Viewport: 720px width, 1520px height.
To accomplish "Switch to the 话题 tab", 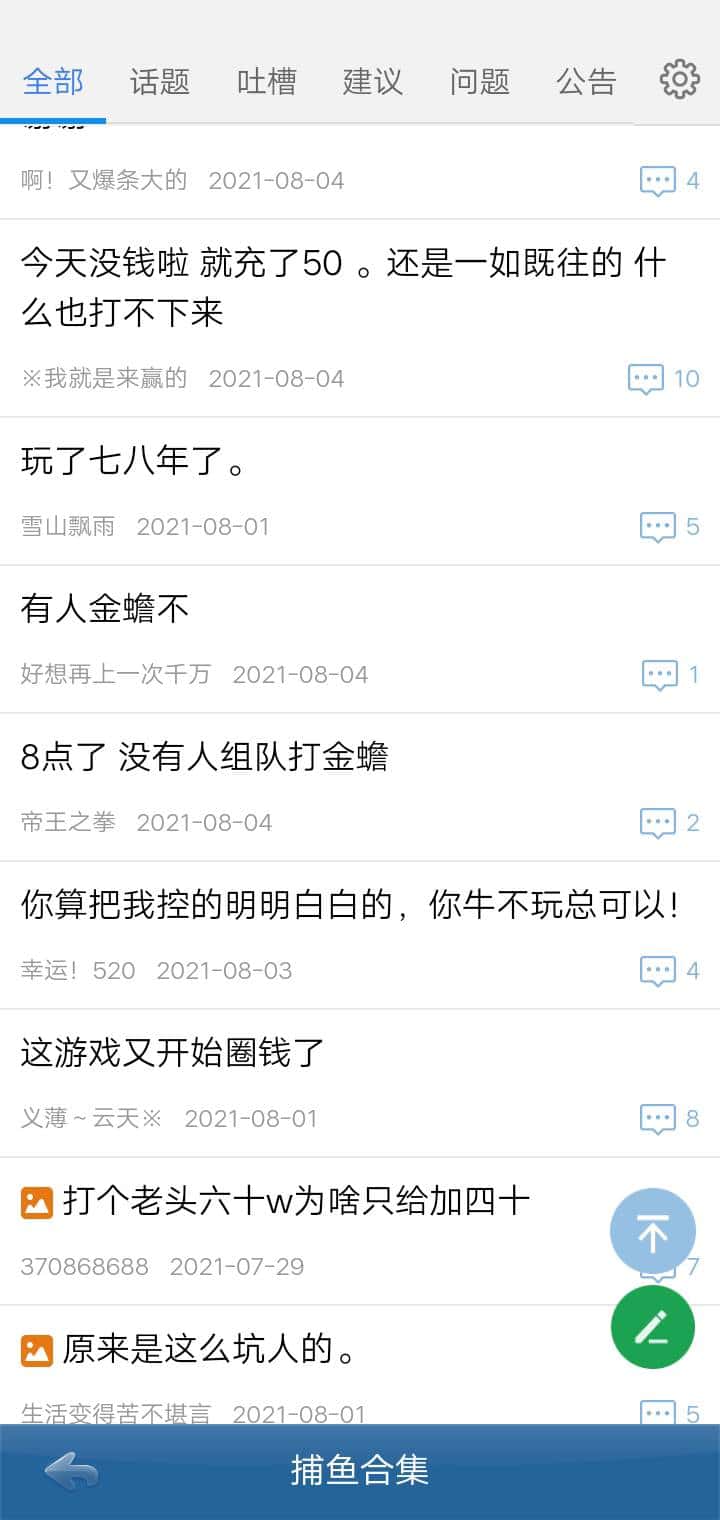I will click(158, 82).
